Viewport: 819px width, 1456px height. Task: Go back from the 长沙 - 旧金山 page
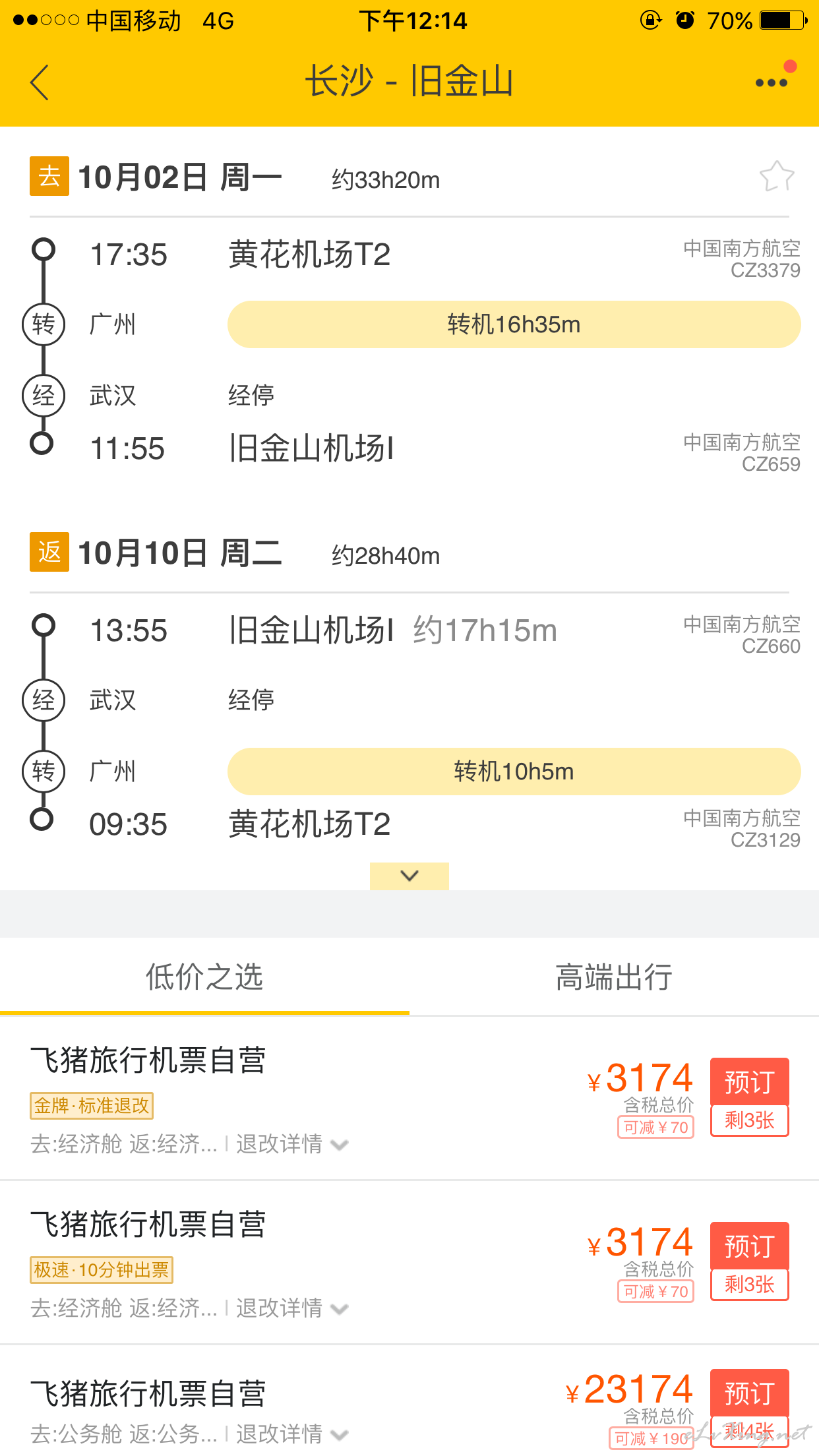click(40, 82)
